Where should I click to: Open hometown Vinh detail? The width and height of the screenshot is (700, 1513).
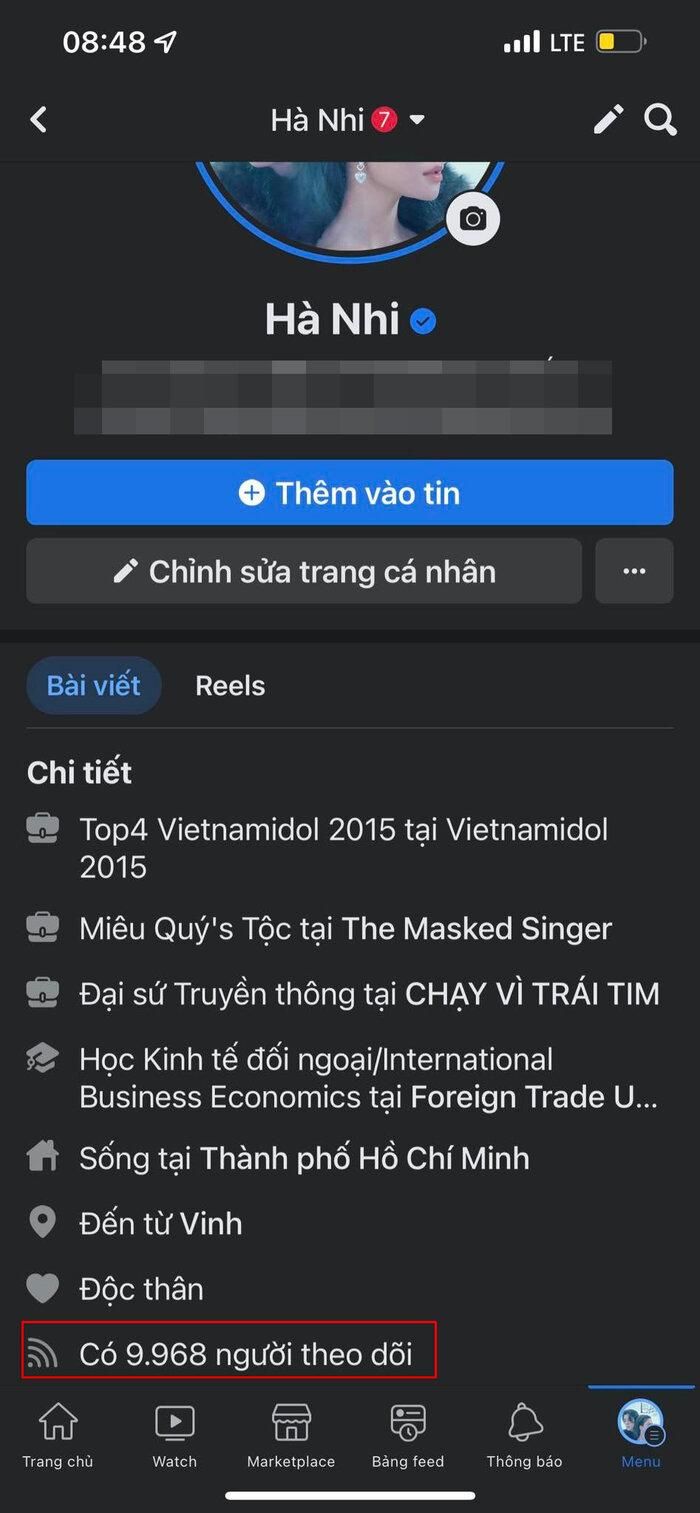coord(211,1223)
